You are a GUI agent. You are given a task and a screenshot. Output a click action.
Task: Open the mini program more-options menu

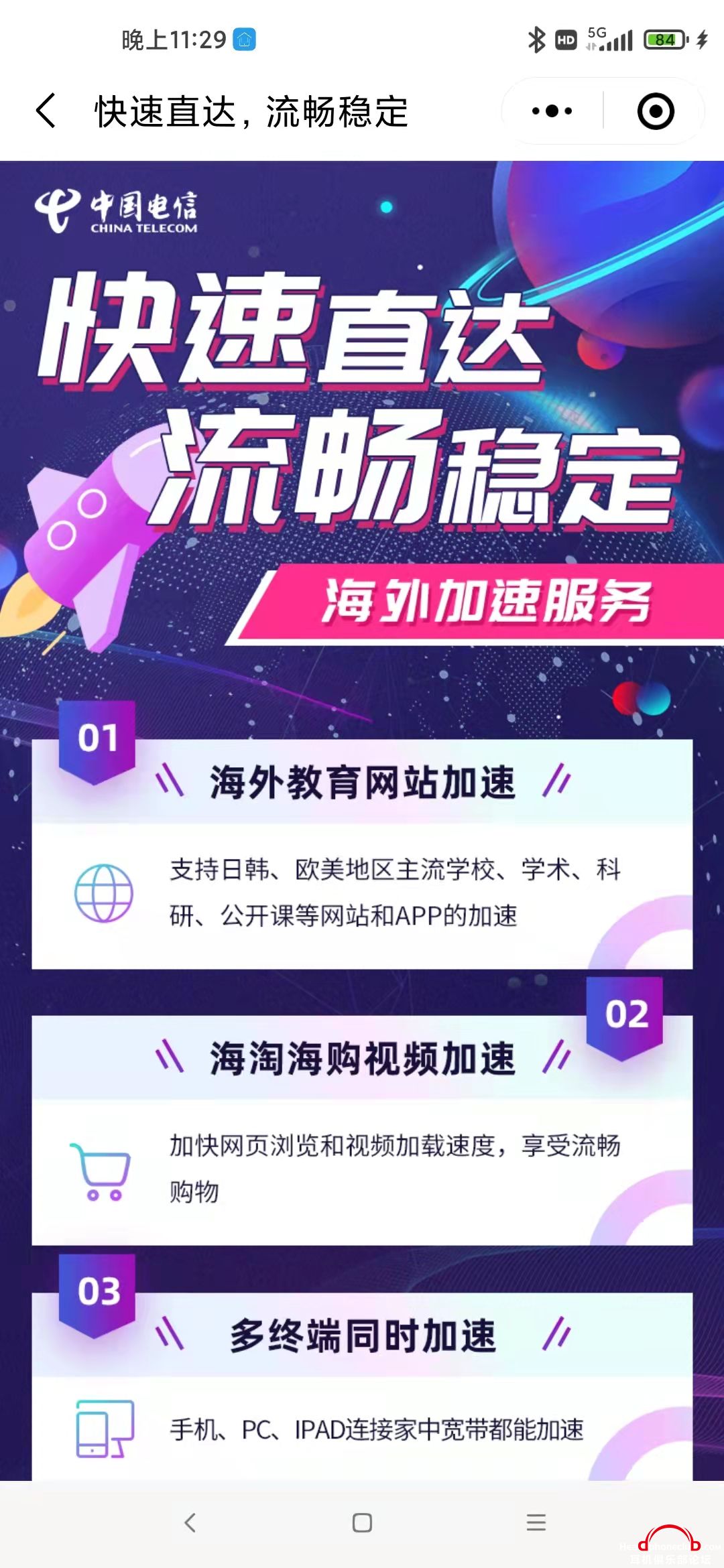(x=552, y=111)
